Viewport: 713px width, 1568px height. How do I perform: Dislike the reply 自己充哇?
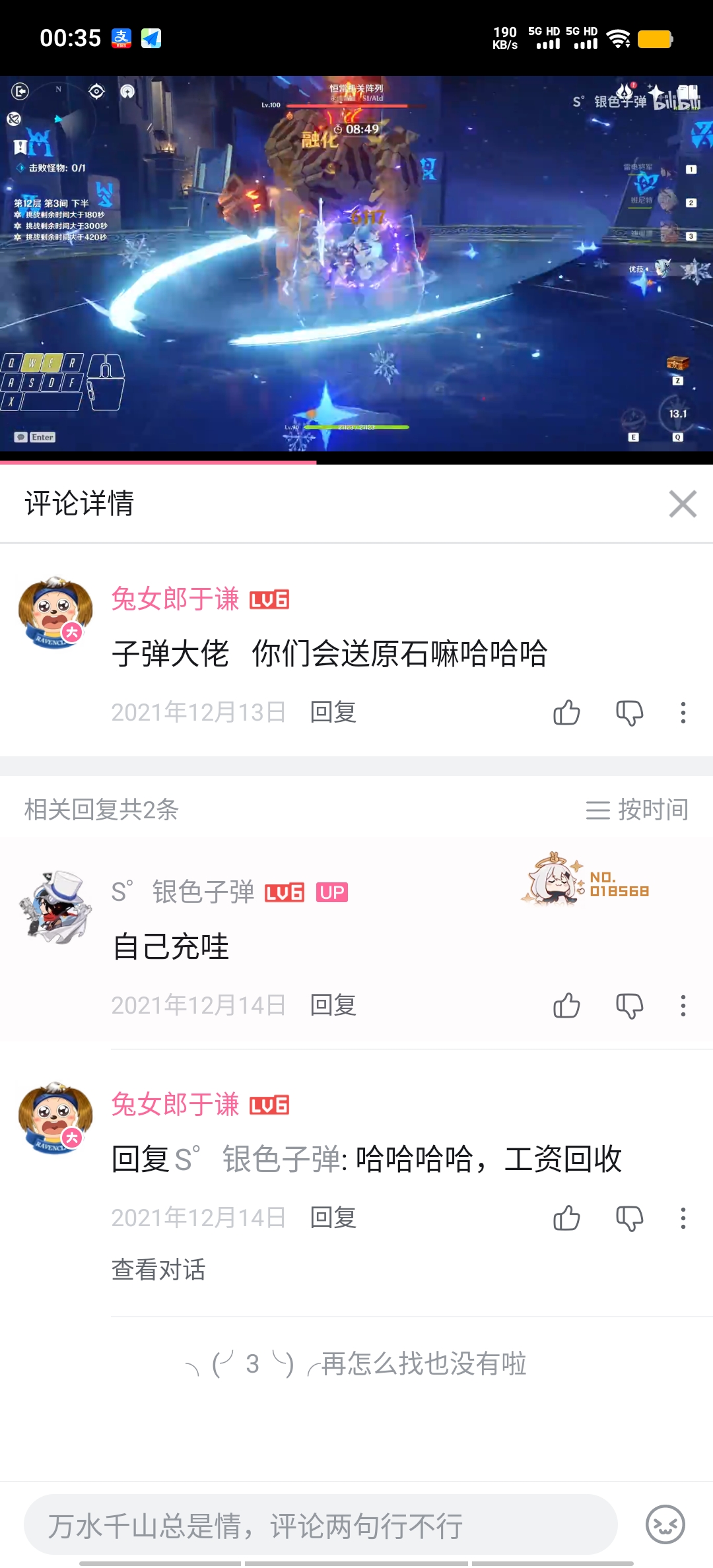pyautogui.click(x=629, y=1006)
